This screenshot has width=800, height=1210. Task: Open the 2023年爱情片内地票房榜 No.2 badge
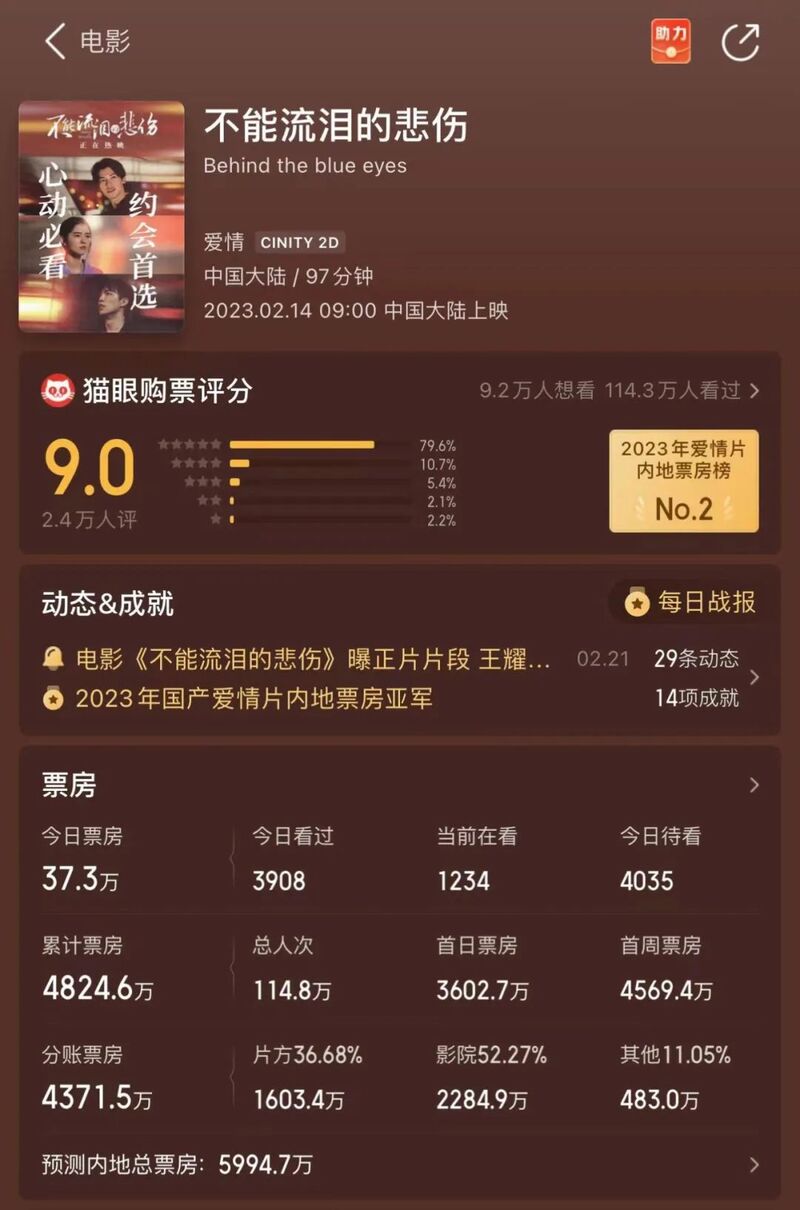[x=684, y=481]
